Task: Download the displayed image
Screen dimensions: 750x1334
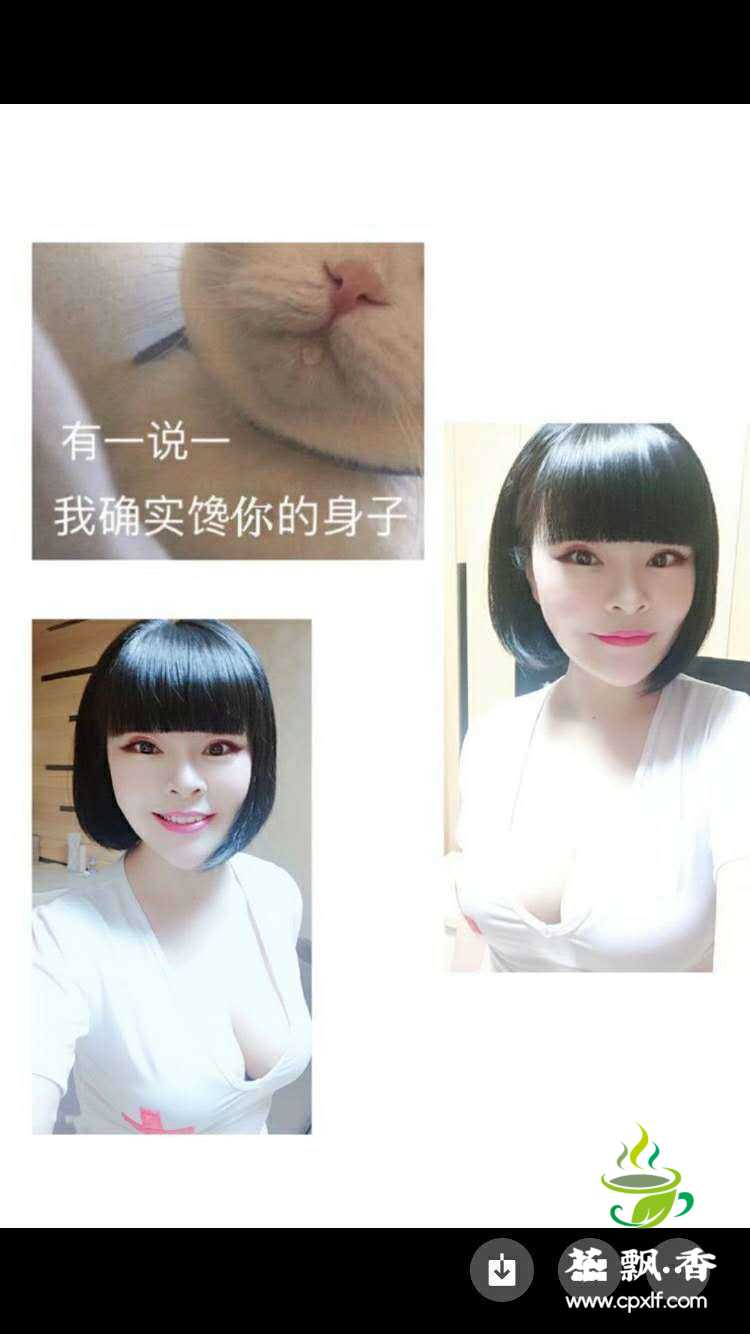Action: point(501,1270)
